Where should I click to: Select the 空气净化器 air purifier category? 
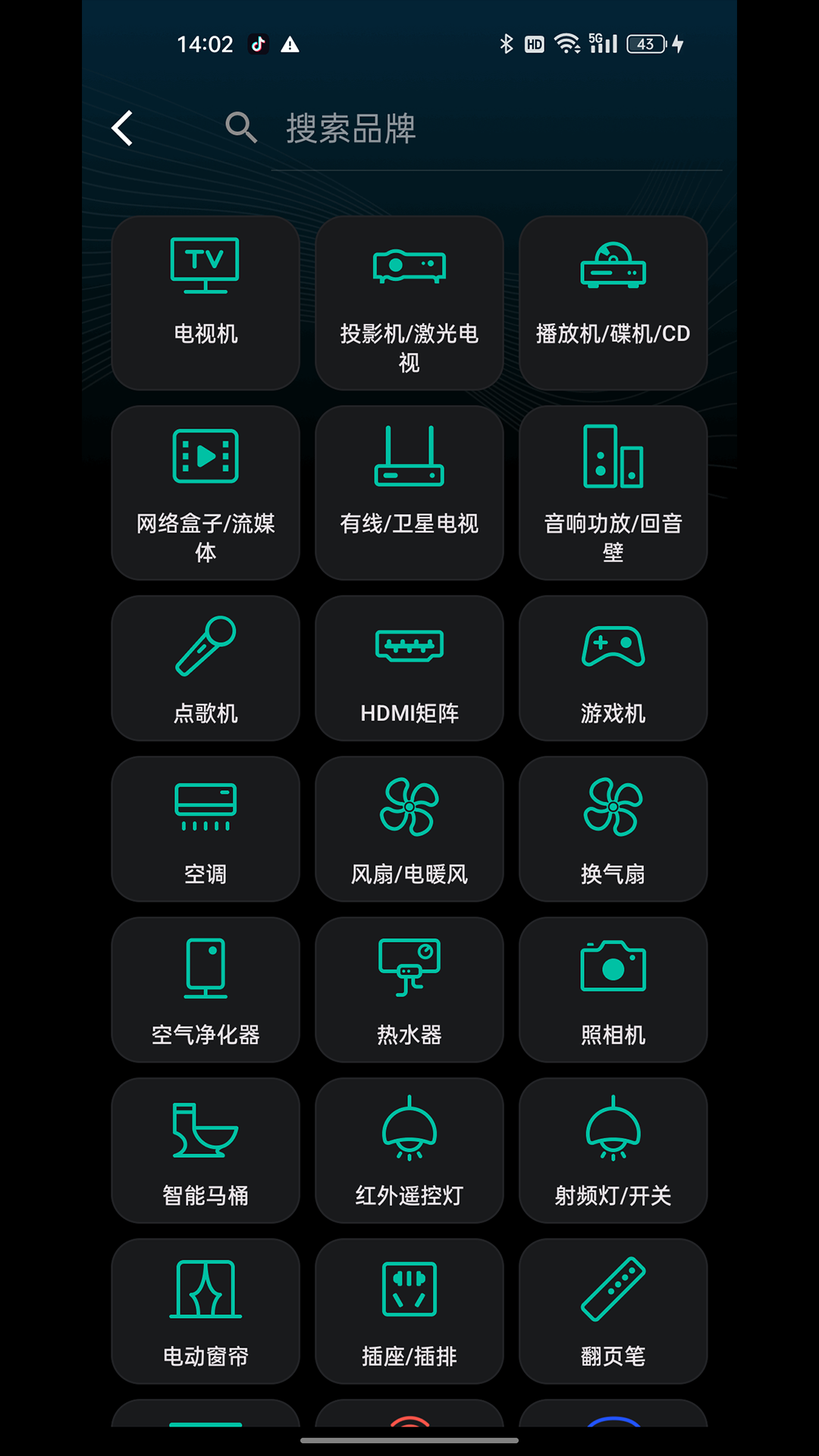coord(205,990)
